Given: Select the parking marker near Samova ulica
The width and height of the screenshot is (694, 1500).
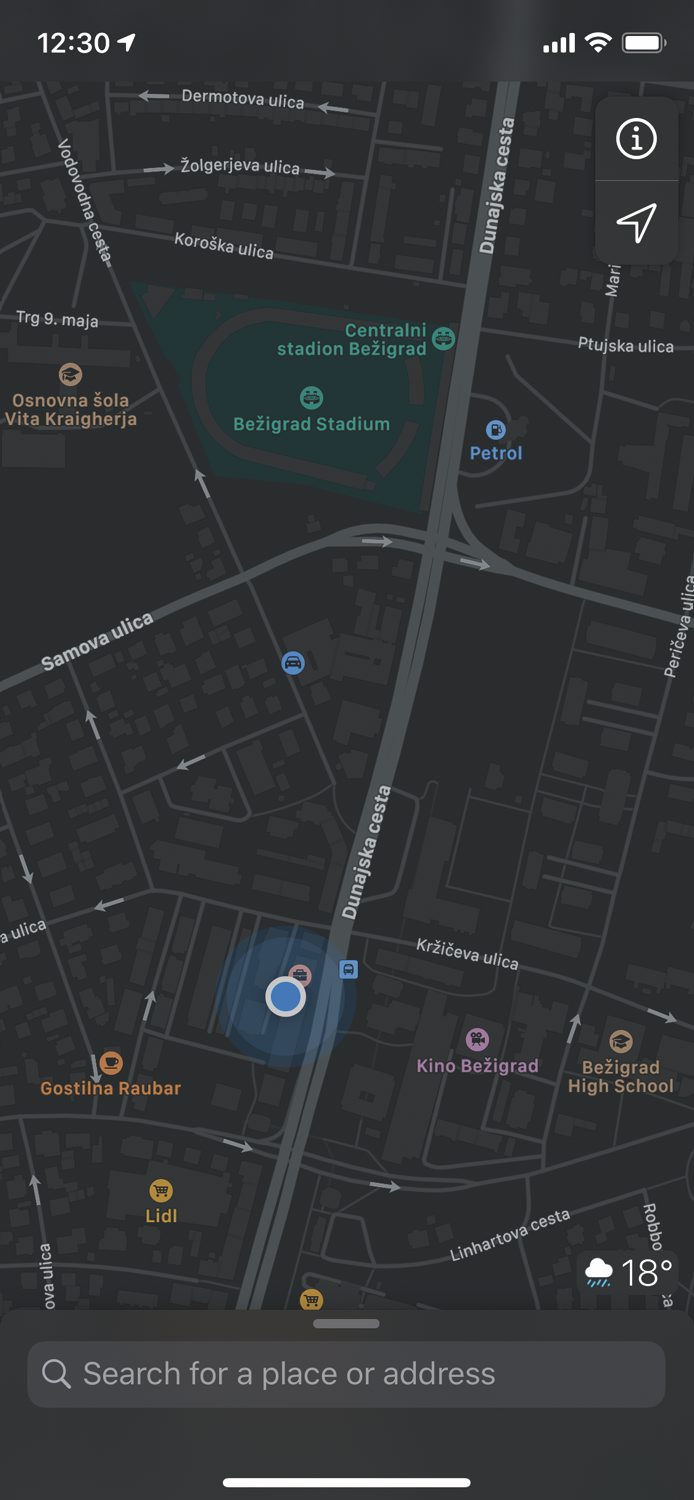Looking at the screenshot, I should click(x=293, y=662).
